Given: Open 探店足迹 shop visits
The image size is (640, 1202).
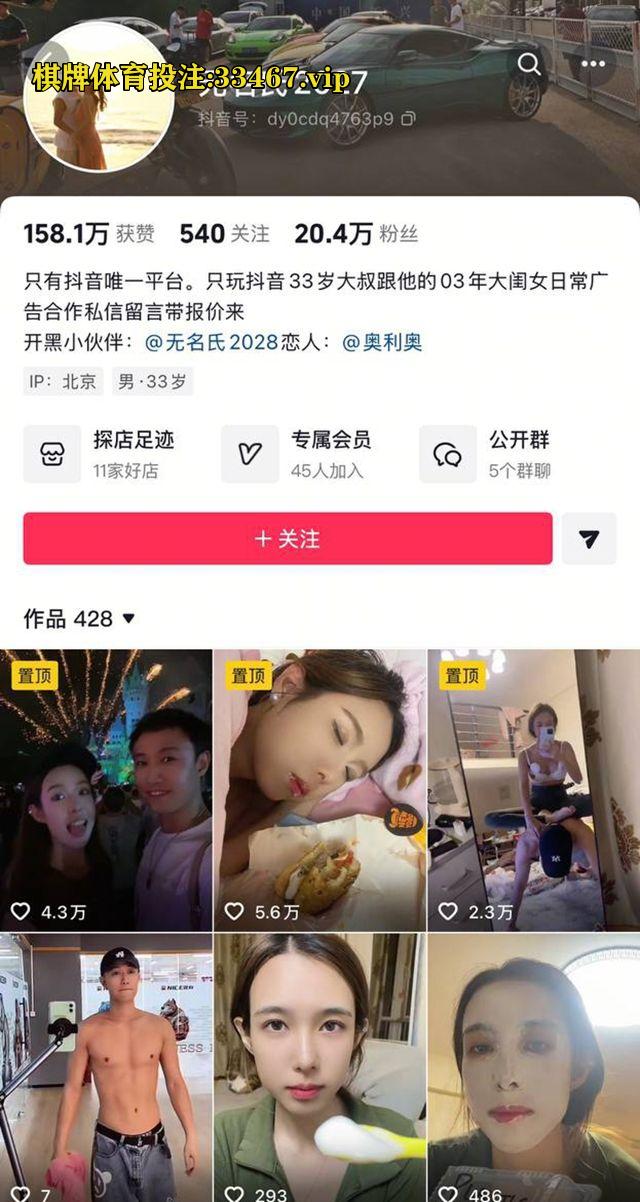Looking at the screenshot, I should click(100, 453).
